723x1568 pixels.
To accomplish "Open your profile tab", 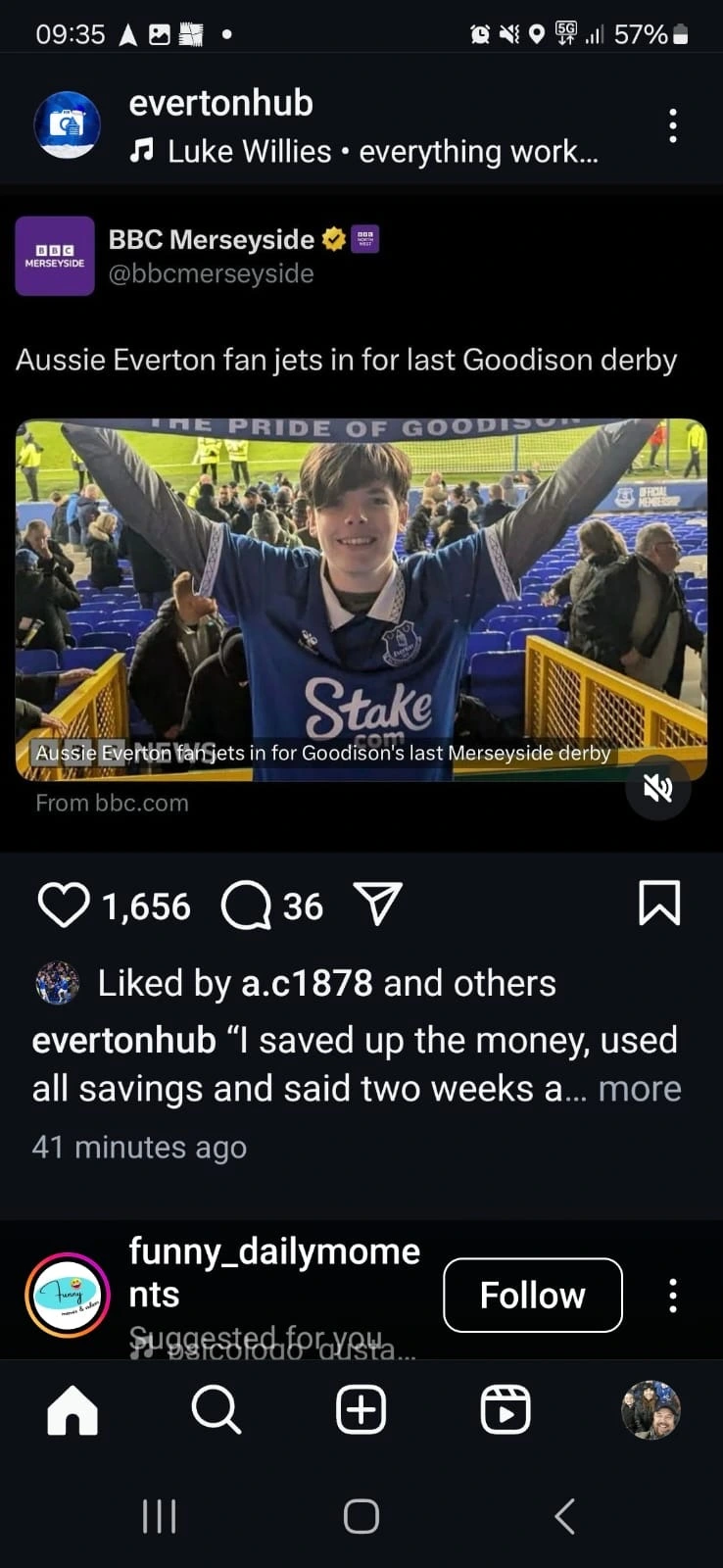I will pyautogui.click(x=651, y=1411).
